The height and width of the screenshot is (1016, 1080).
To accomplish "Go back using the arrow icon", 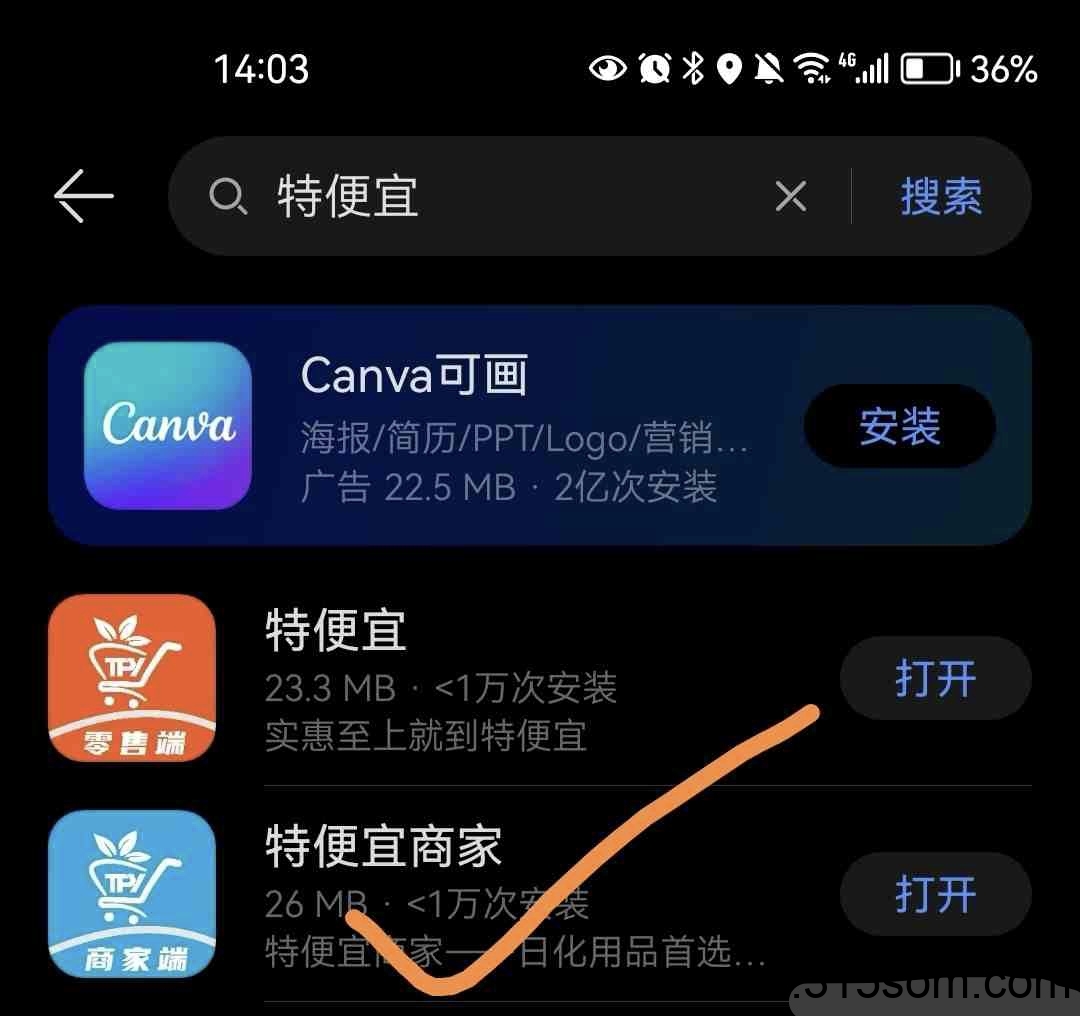I will (x=84, y=196).
